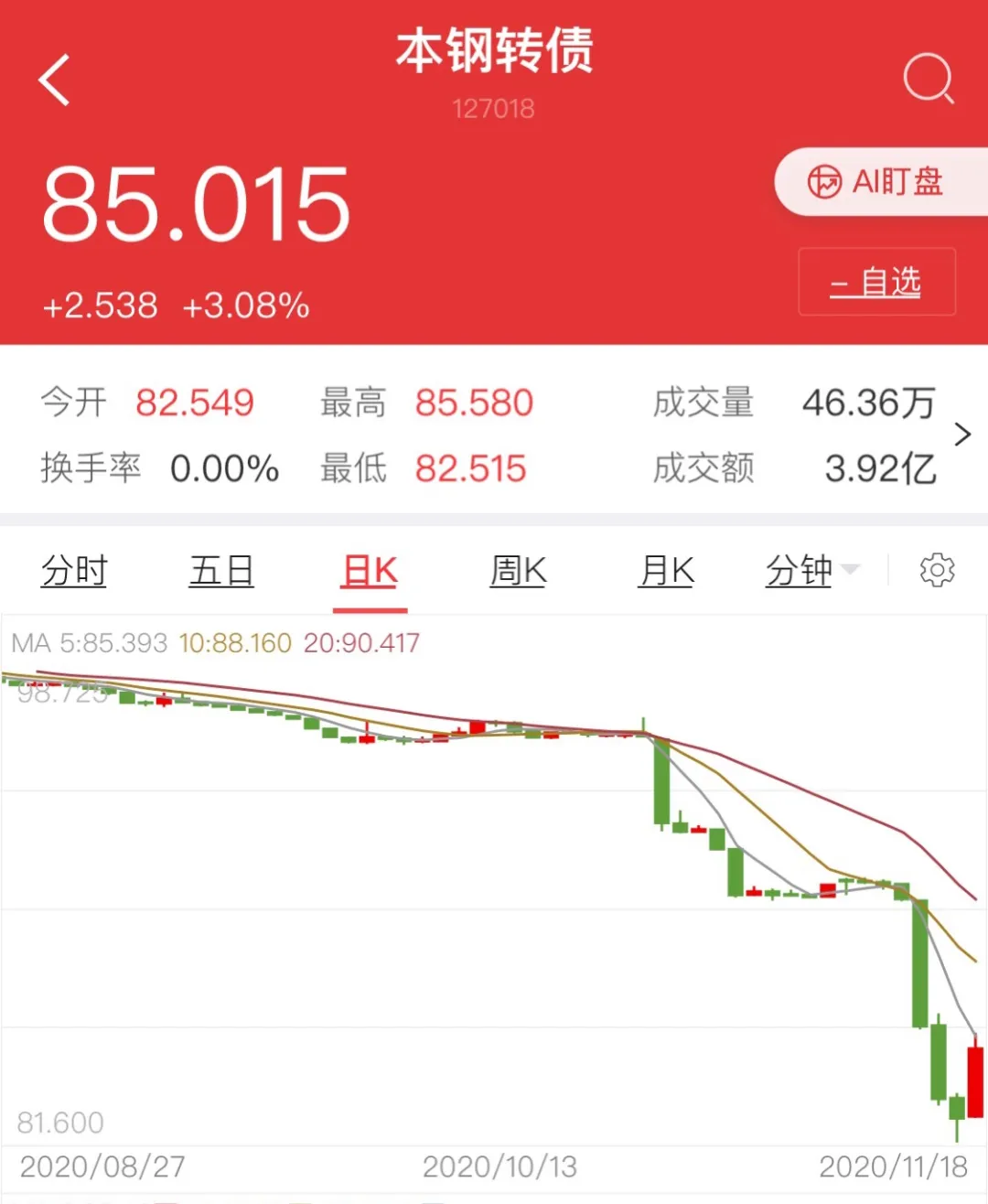988x1204 pixels.
Task: Switch to the 五日 chart tab
Action: pyautogui.click(x=221, y=571)
